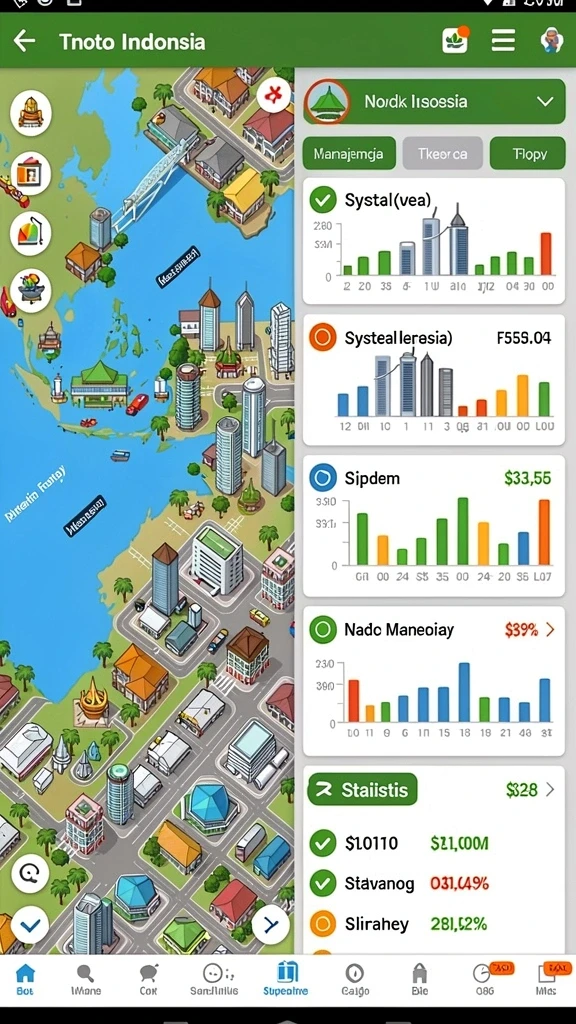Open the Sipdem chart card
The width and height of the screenshot is (576, 1024).
coord(434,526)
